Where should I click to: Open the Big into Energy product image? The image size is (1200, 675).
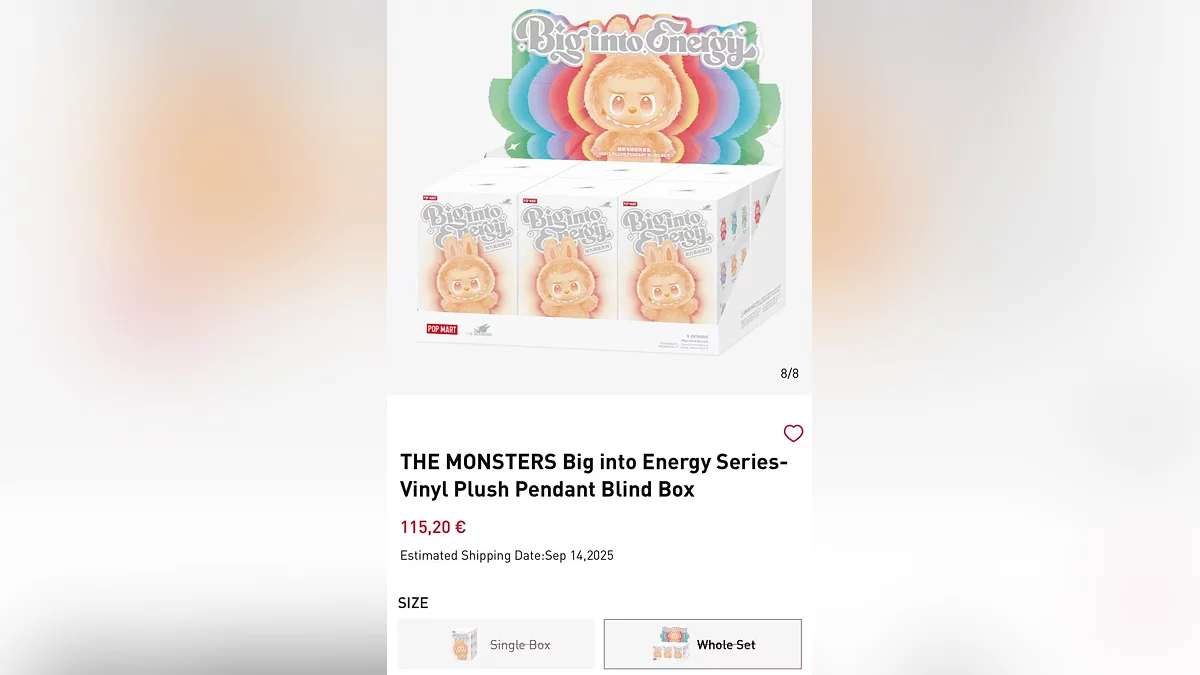pyautogui.click(x=600, y=190)
